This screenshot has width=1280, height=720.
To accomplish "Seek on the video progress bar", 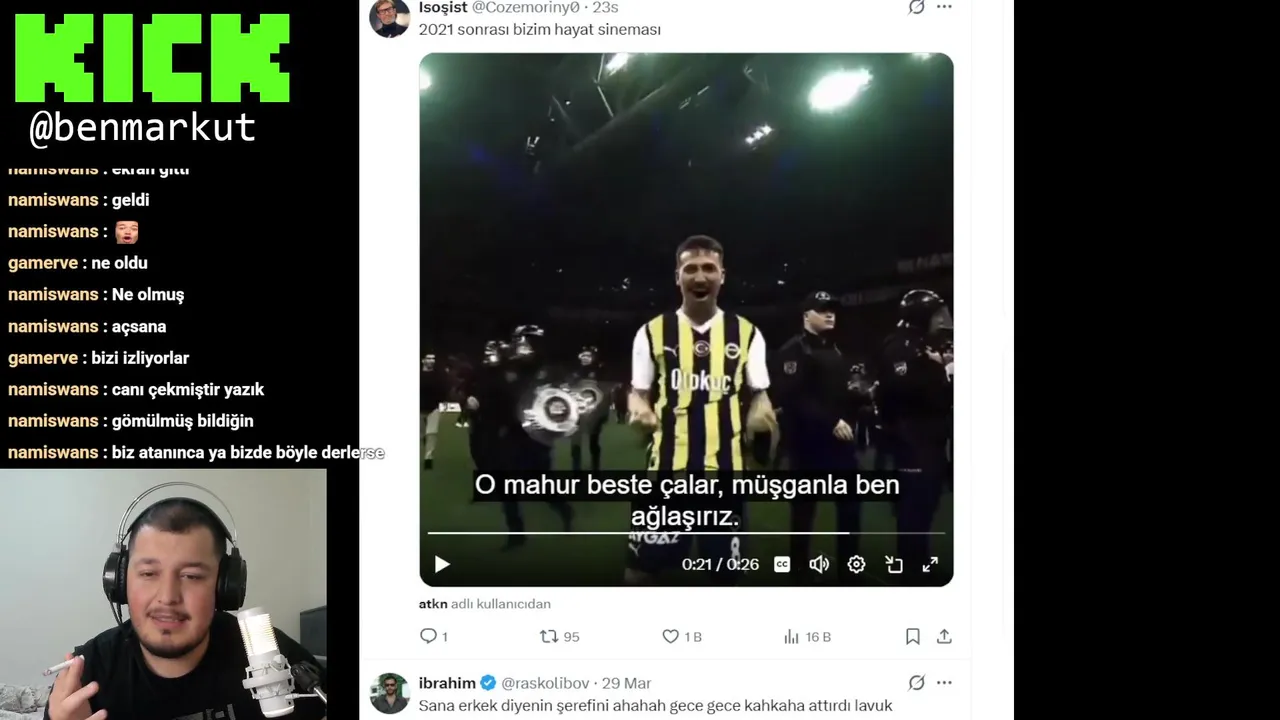I will point(640,533).
